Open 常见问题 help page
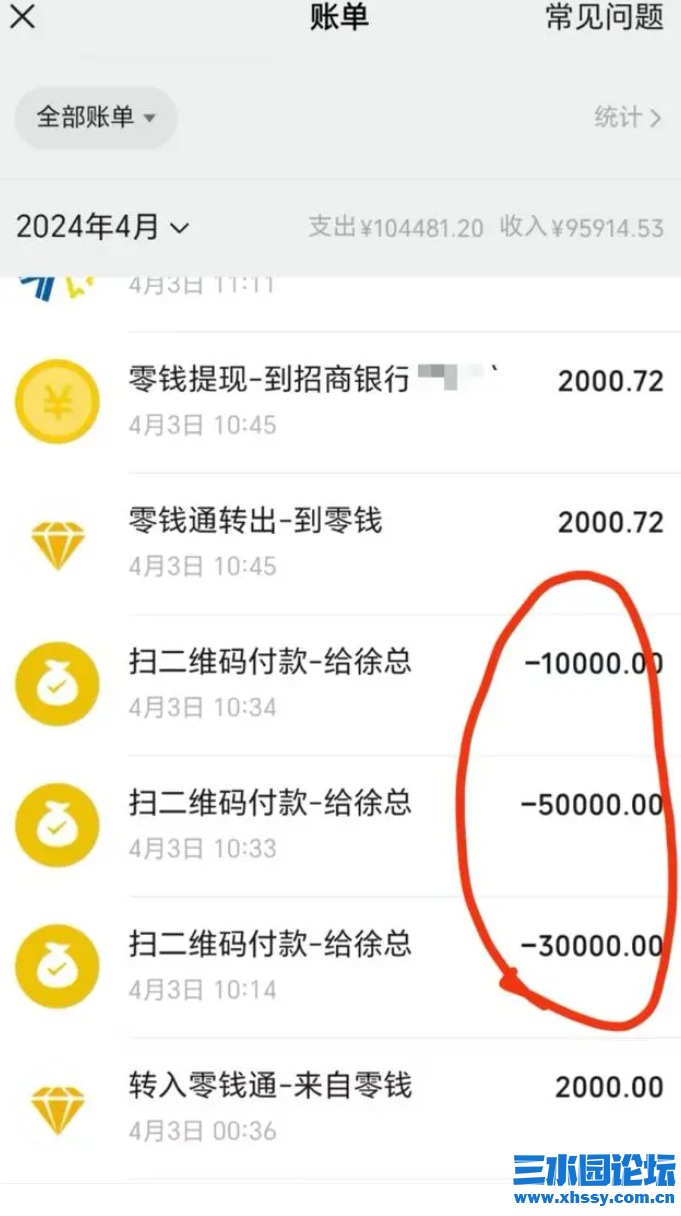The image size is (681, 1216). click(x=604, y=17)
